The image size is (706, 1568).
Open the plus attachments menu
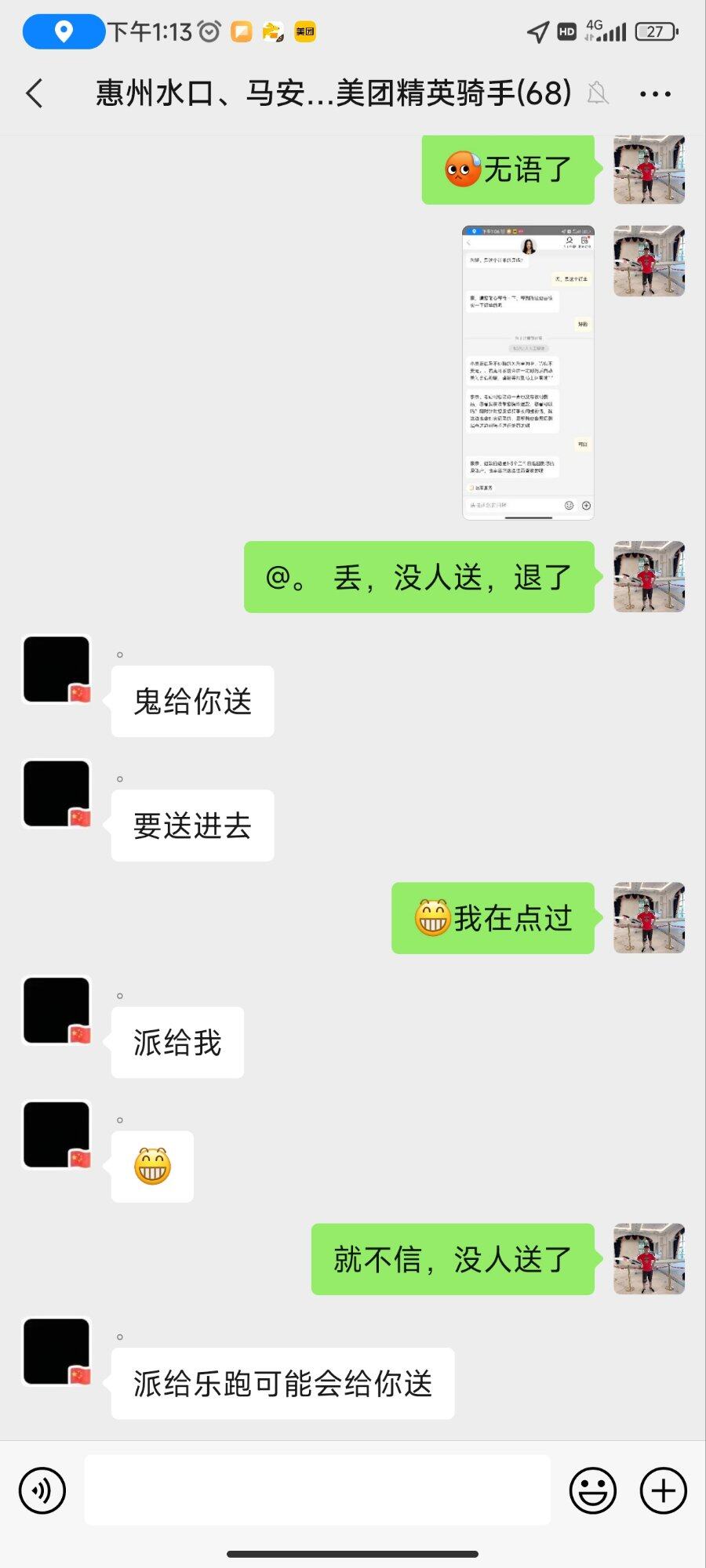pos(663,1490)
